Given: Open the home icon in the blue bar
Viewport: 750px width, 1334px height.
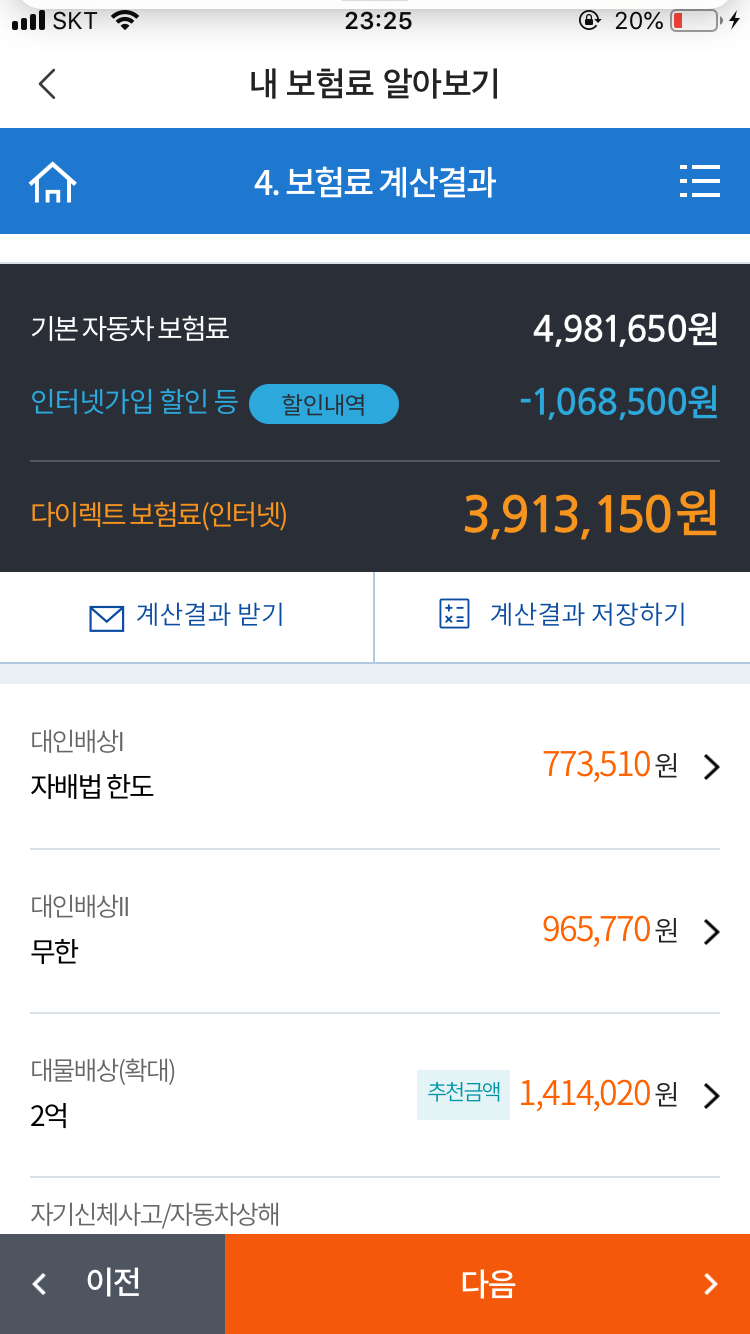Looking at the screenshot, I should point(53,182).
